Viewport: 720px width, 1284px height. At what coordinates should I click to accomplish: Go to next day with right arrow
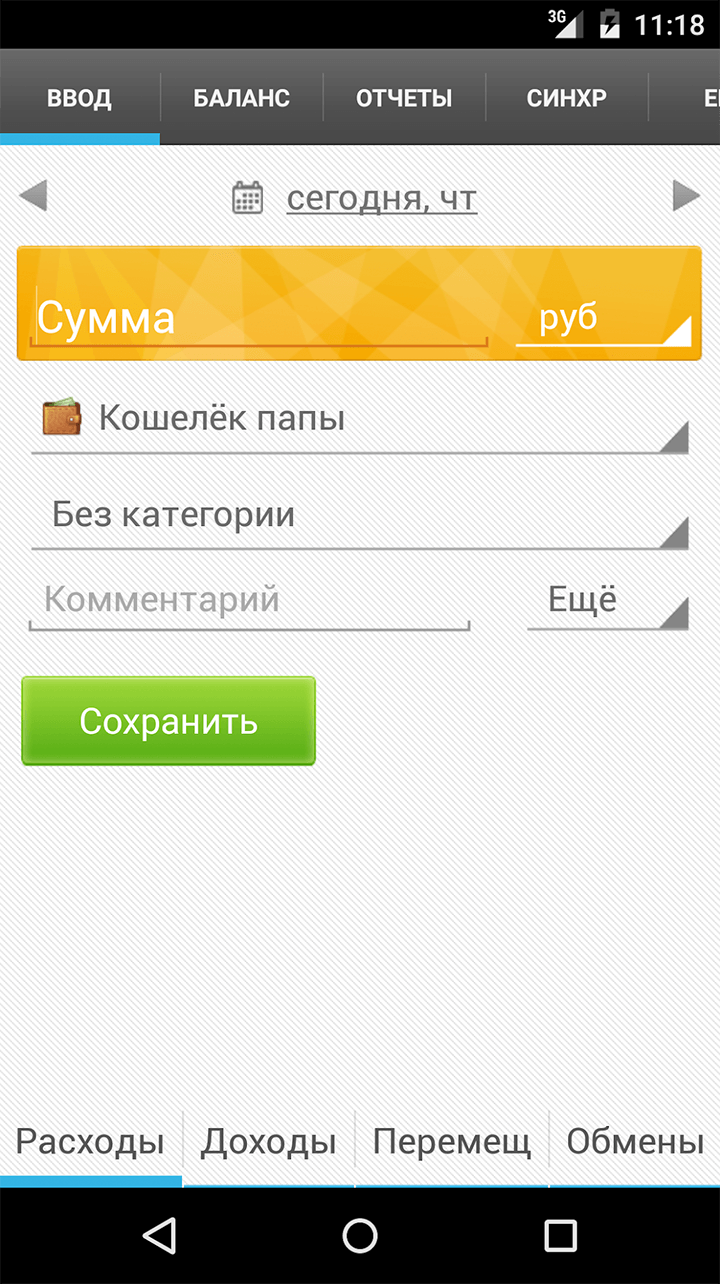(x=686, y=196)
